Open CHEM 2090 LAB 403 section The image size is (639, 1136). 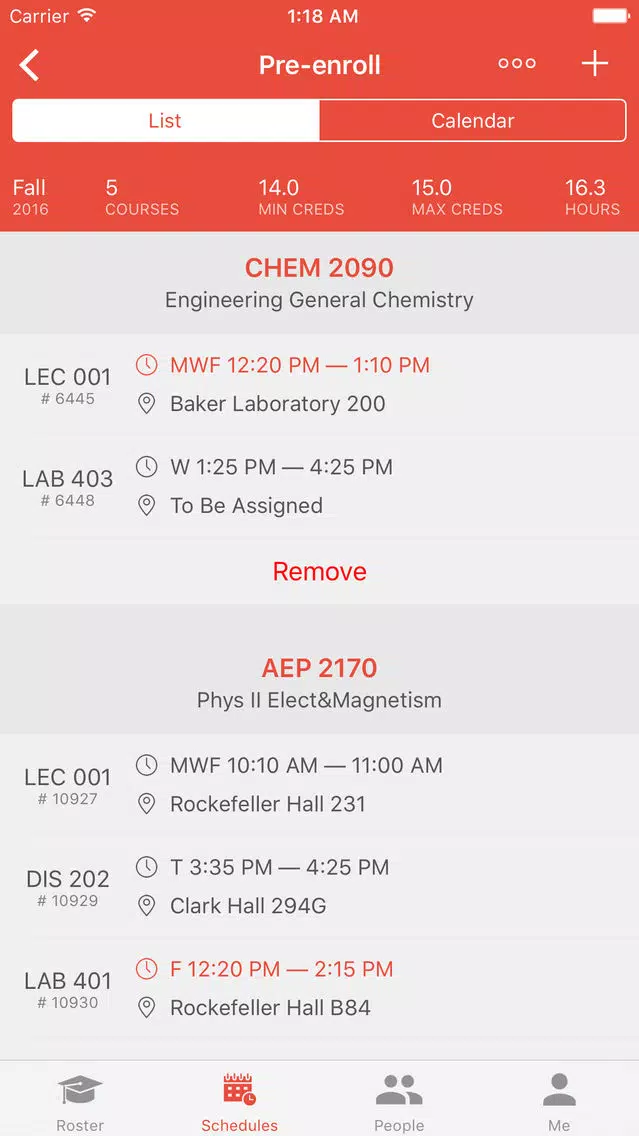pos(320,487)
